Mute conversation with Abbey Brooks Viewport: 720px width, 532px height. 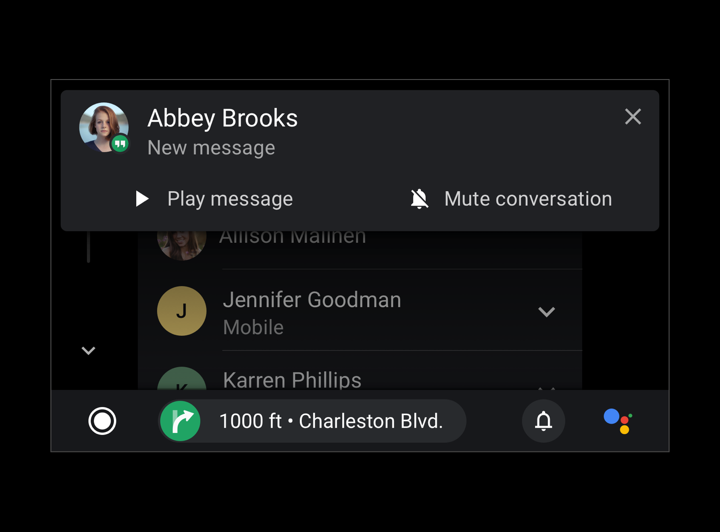pyautogui.click(x=511, y=199)
